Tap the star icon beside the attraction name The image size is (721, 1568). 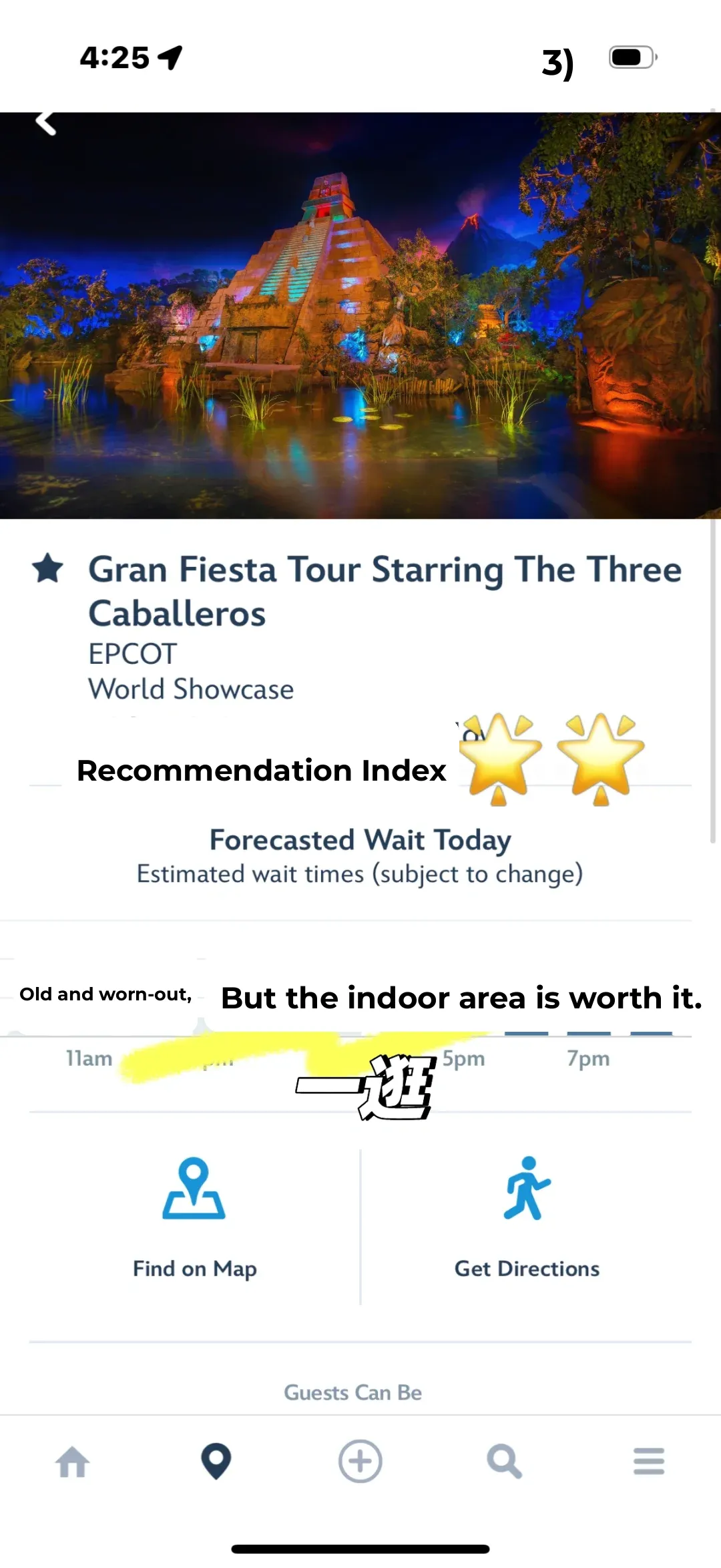pyautogui.click(x=47, y=569)
